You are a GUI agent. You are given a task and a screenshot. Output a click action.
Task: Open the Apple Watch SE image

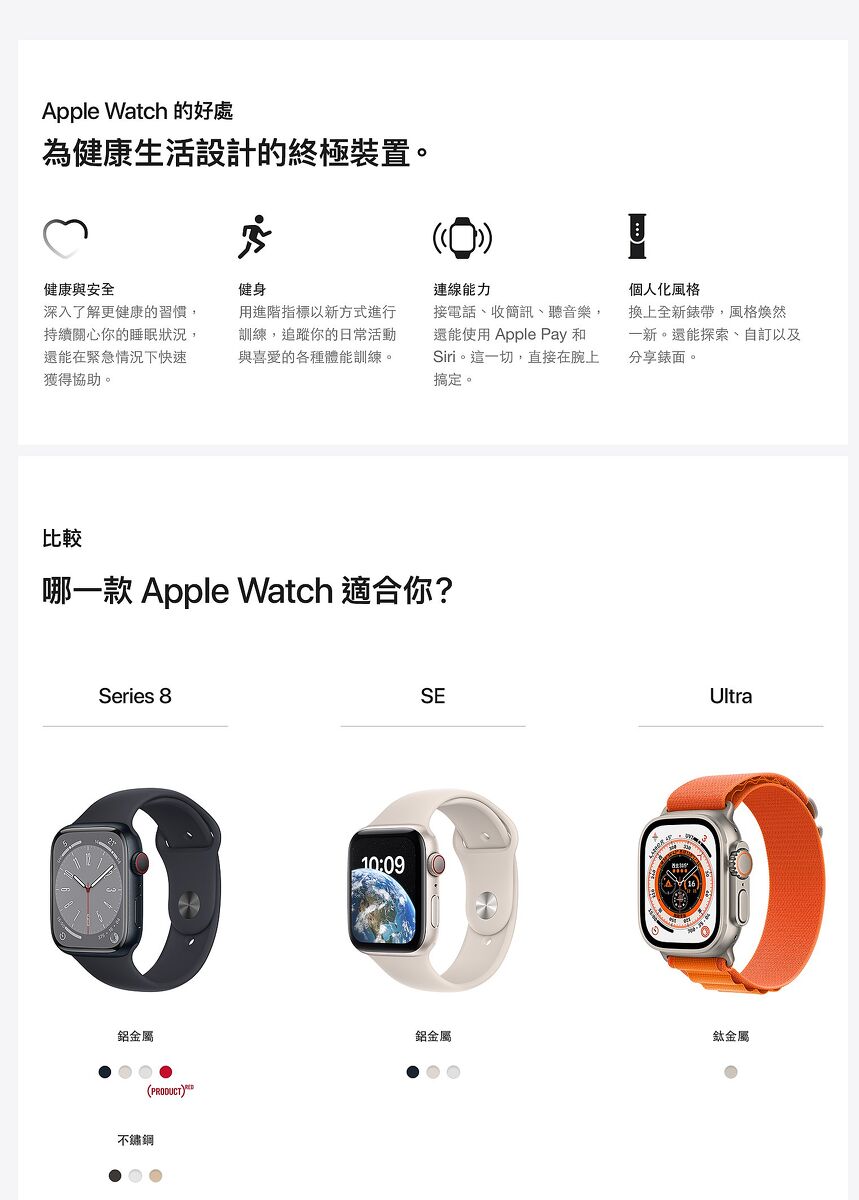click(x=433, y=889)
